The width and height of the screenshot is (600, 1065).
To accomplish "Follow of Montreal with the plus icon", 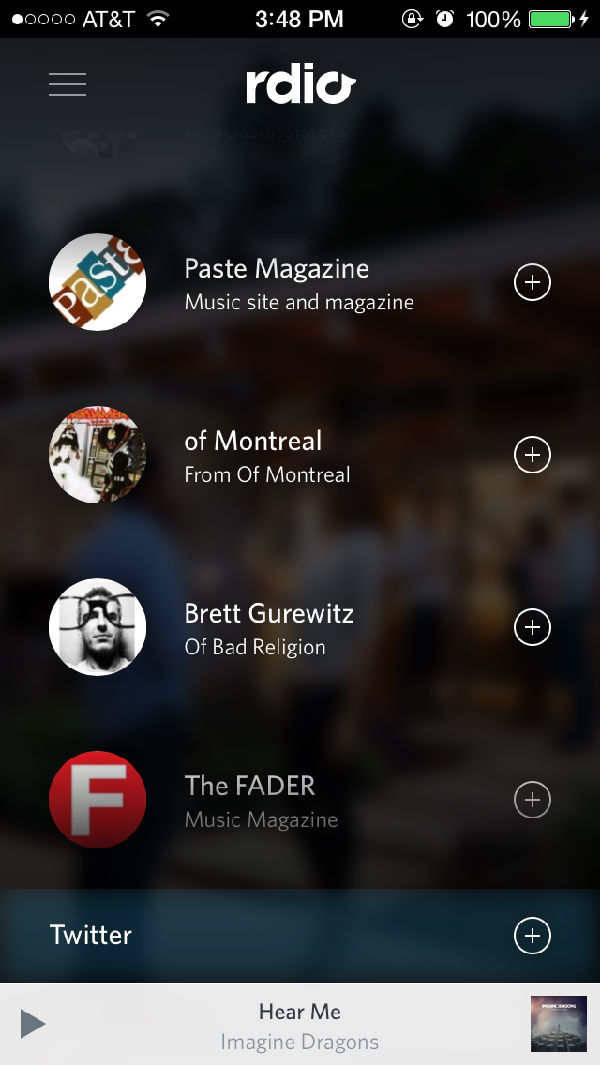I will 532,455.
